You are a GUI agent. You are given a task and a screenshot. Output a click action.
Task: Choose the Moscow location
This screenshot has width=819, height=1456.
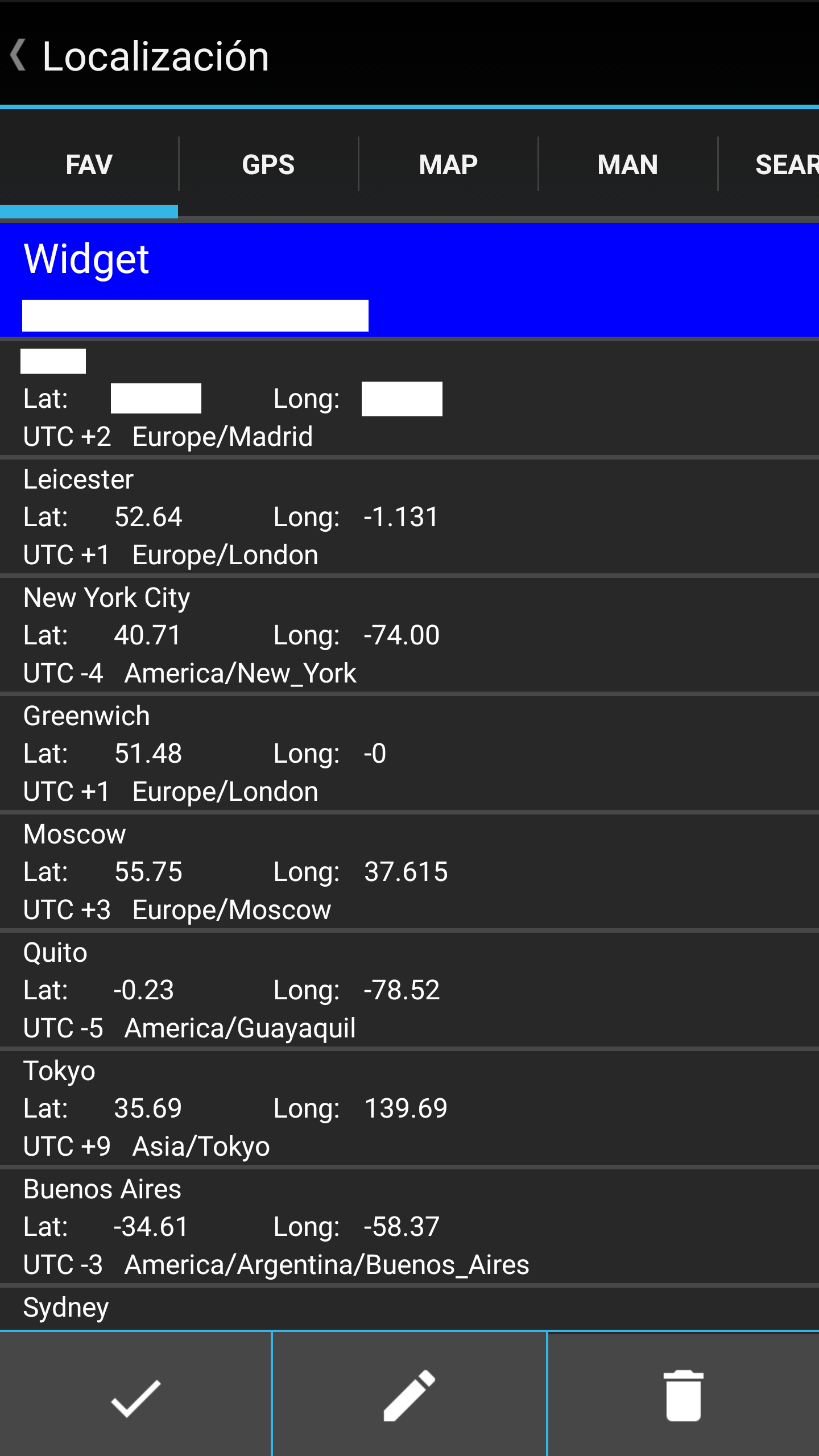click(409, 871)
